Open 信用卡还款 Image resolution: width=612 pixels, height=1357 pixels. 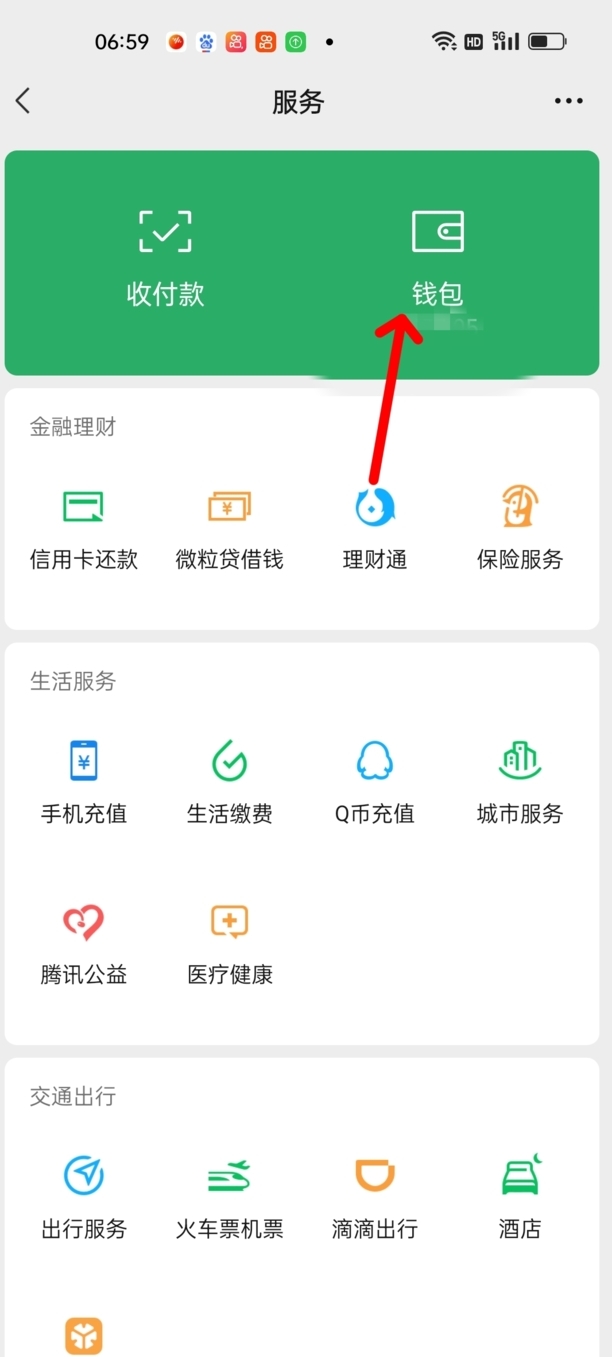pos(84,528)
